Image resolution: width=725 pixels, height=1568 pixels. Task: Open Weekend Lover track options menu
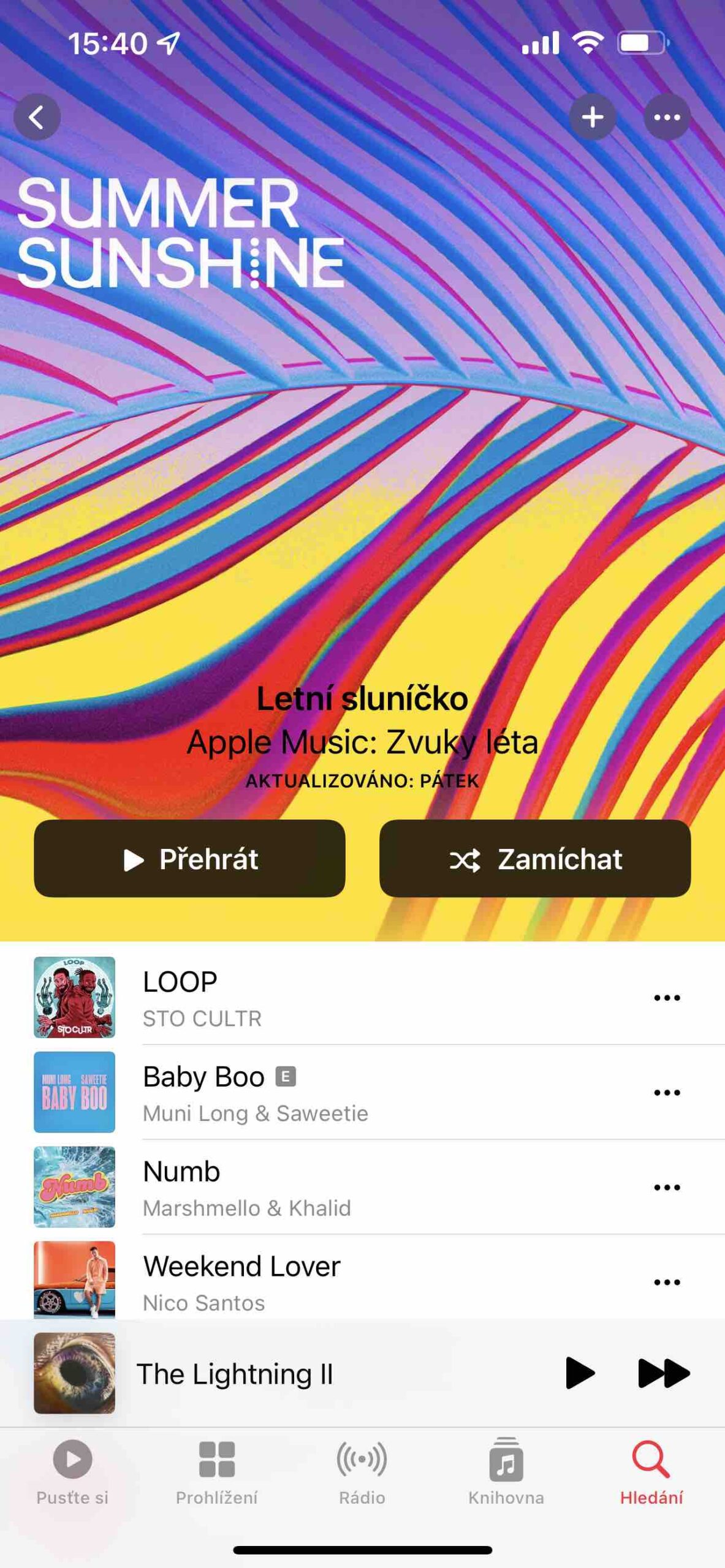668,1282
